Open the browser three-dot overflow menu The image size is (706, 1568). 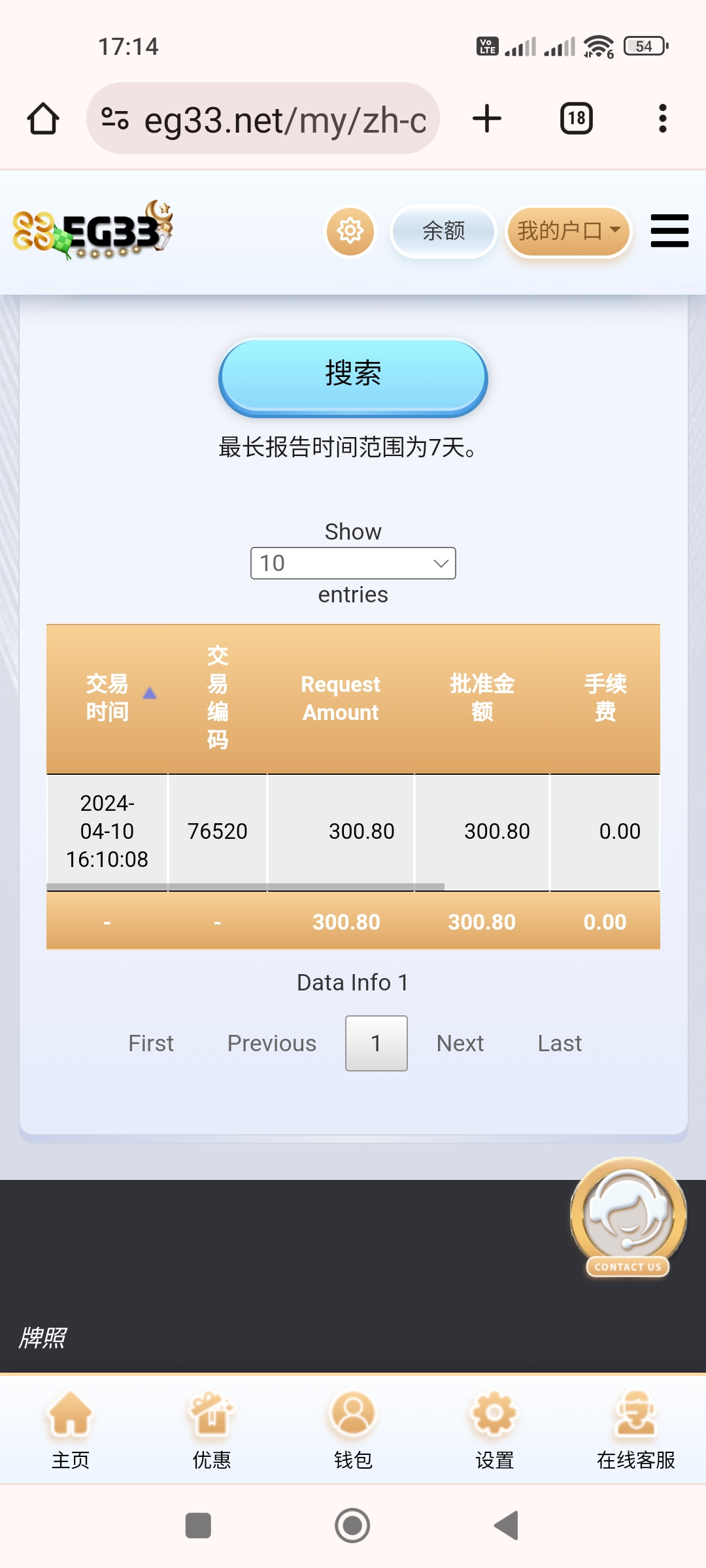(662, 118)
